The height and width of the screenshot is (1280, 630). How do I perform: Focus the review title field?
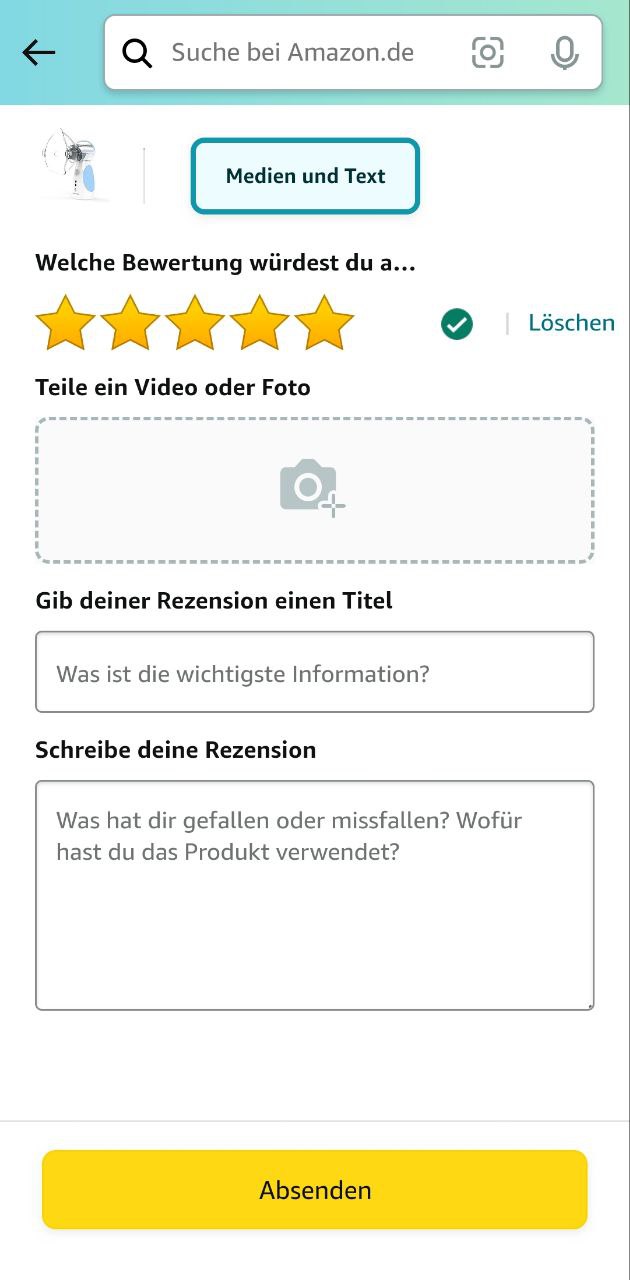pos(314,673)
